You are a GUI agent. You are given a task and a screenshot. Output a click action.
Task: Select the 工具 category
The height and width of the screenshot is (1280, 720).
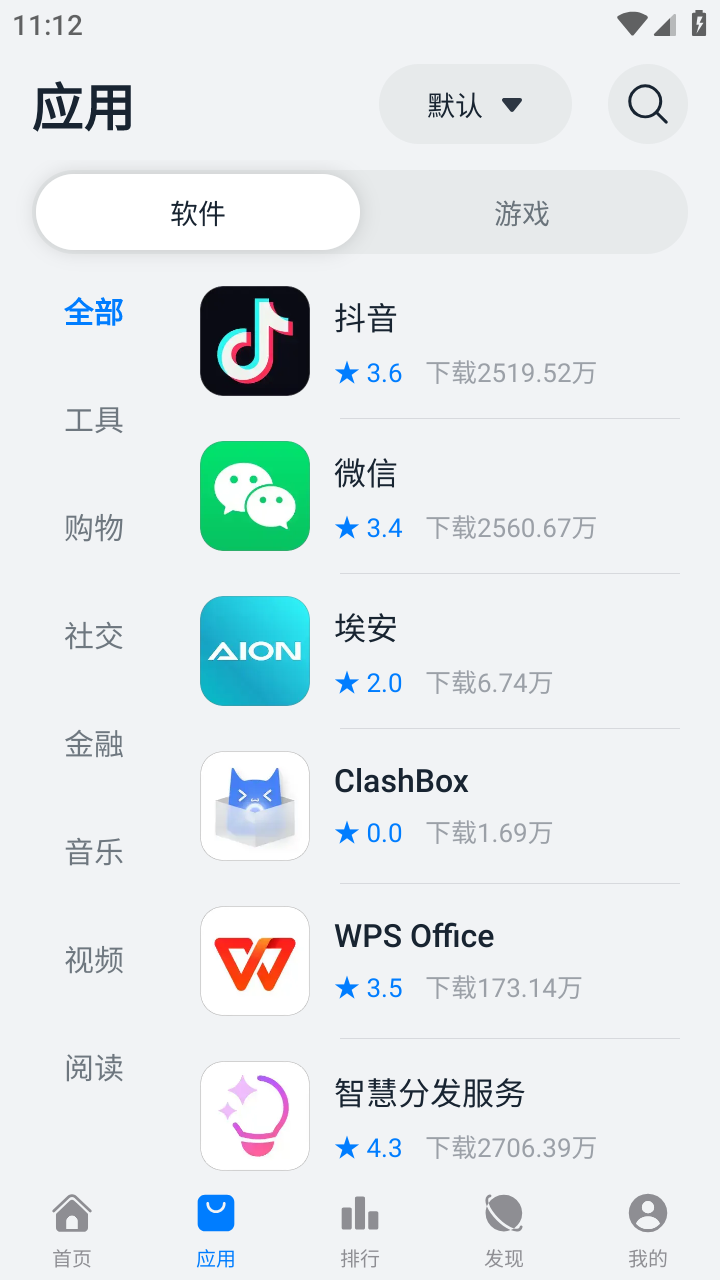point(94,420)
